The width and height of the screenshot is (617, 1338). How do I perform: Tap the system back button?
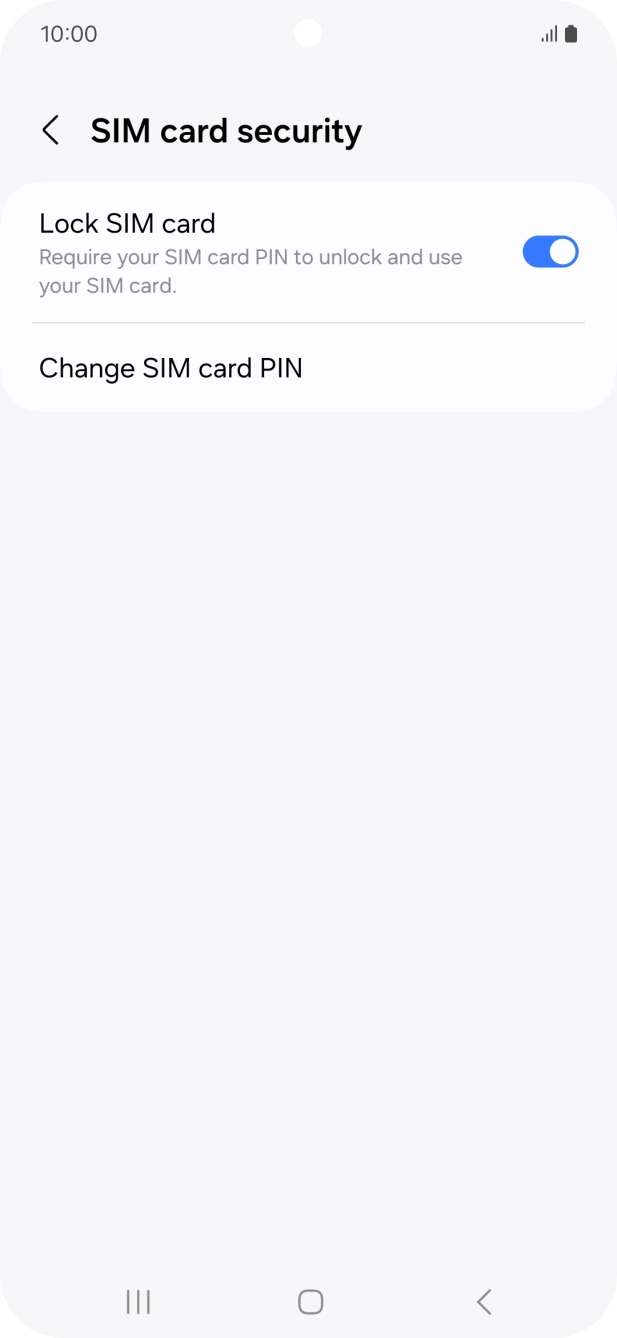pyautogui.click(x=484, y=1301)
